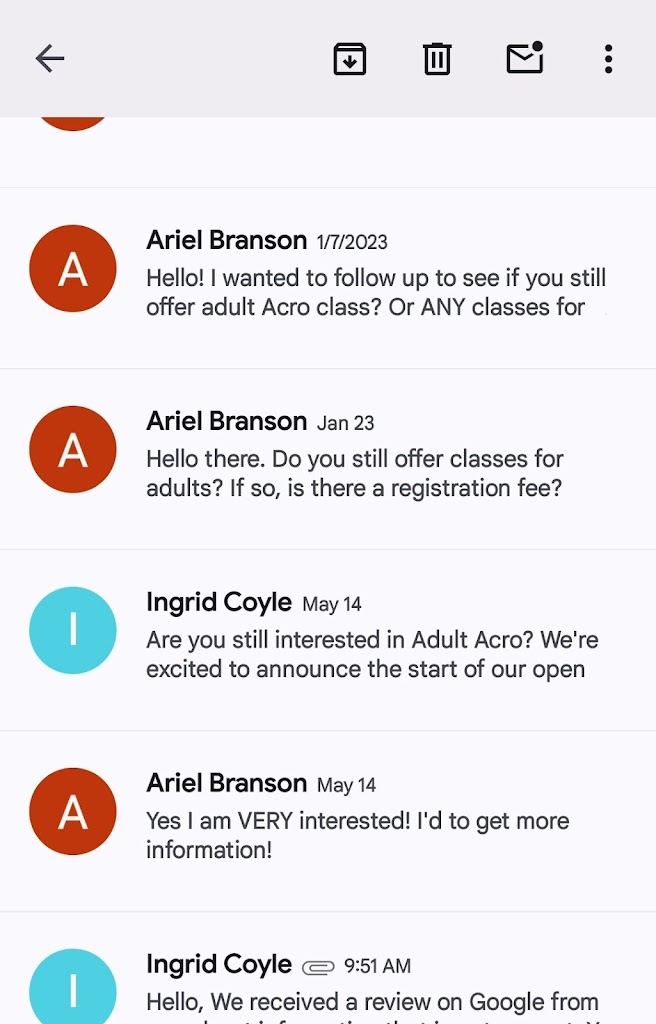Mark this conversation as unread

coord(524,59)
